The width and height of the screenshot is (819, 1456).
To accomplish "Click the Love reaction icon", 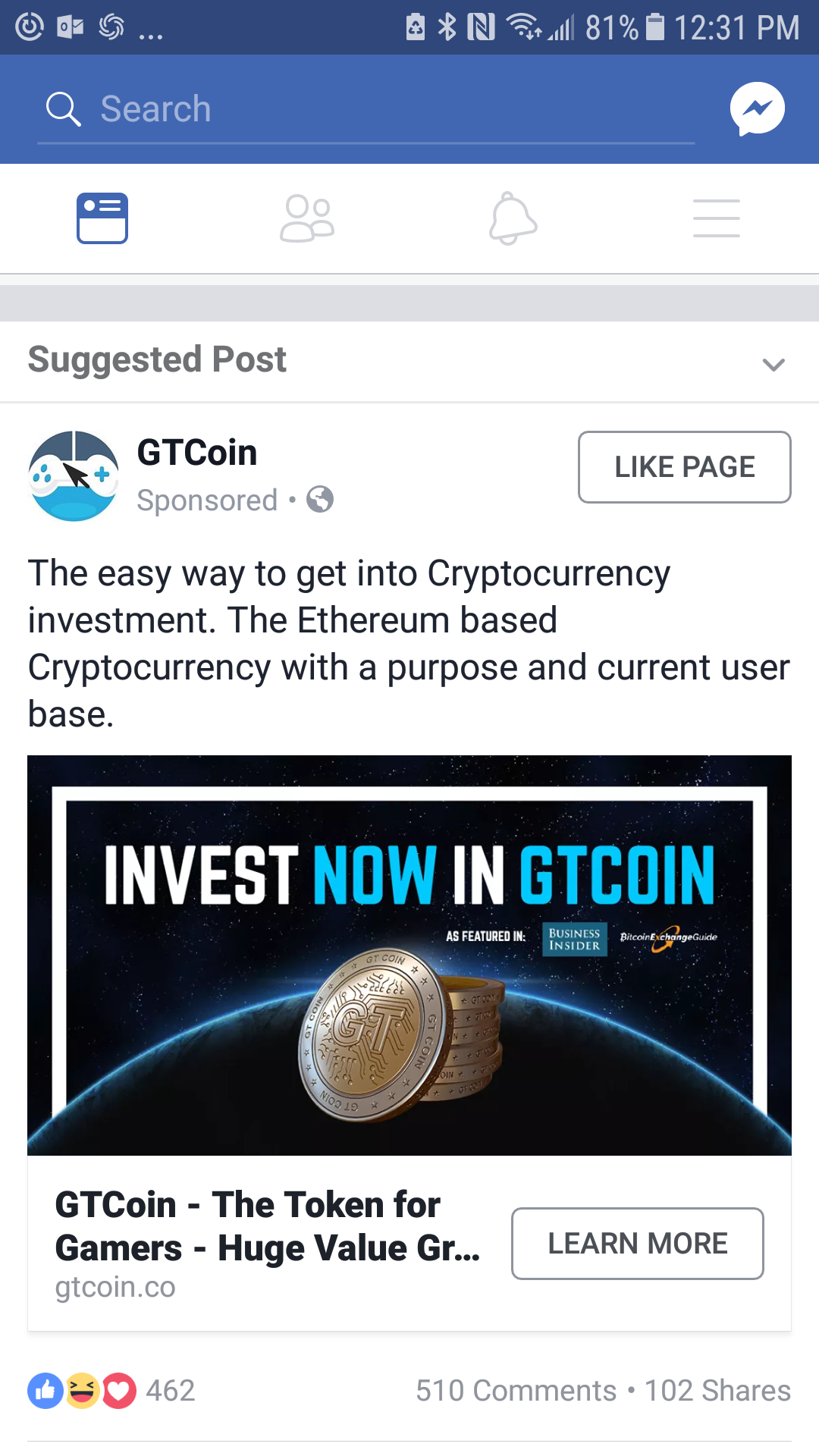I will (119, 1390).
